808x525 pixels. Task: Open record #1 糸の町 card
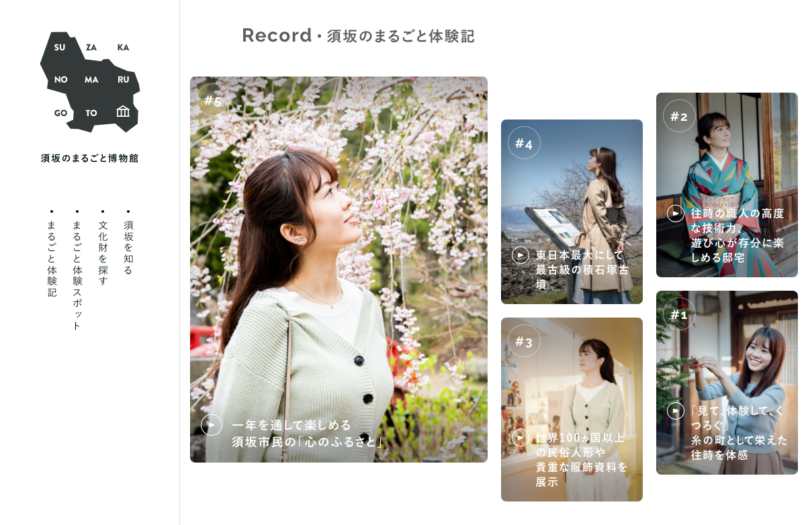coord(726,382)
